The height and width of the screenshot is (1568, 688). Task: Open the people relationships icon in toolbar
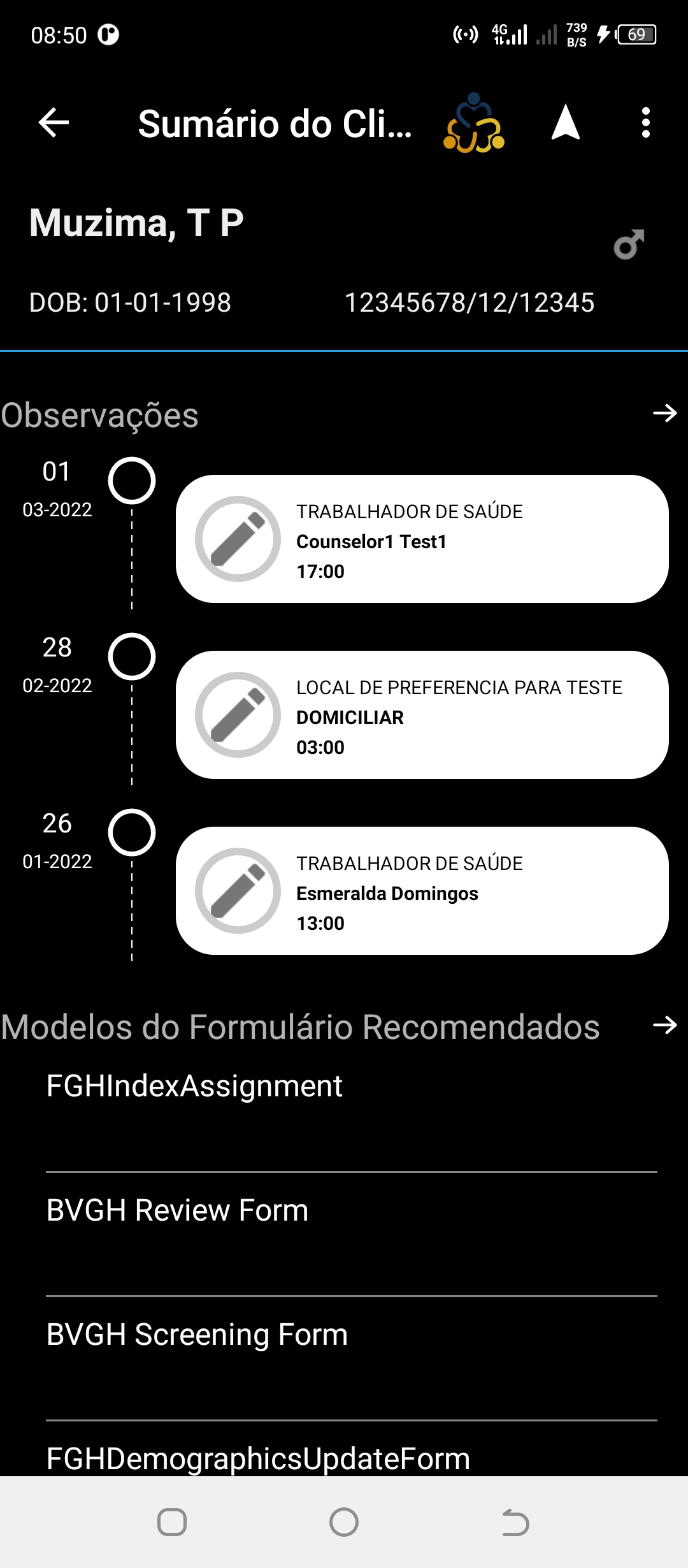pos(474,122)
